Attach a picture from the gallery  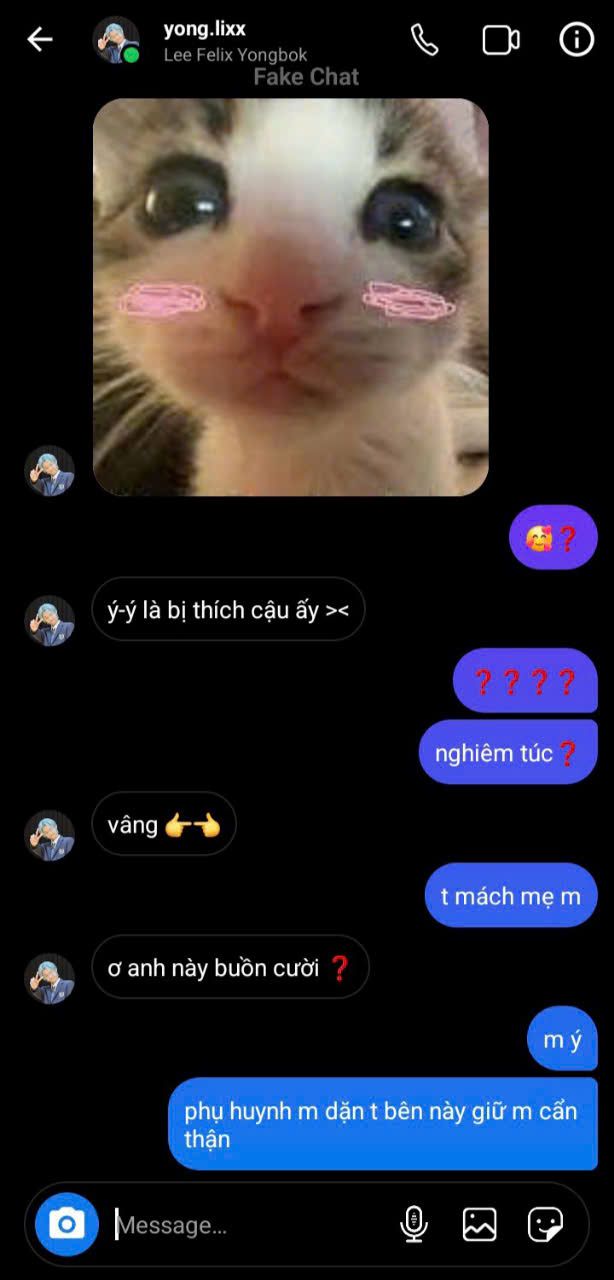pyautogui.click(x=480, y=1224)
